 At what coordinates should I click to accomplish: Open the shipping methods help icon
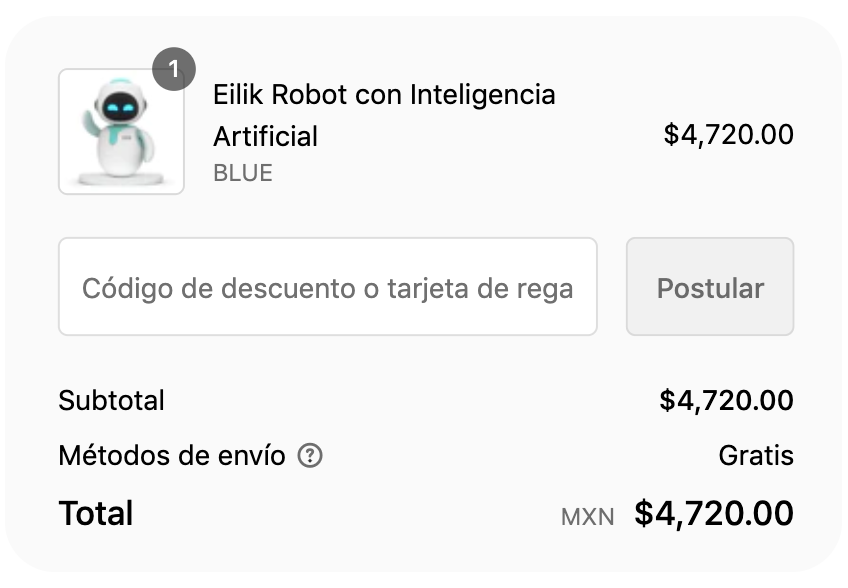(311, 456)
